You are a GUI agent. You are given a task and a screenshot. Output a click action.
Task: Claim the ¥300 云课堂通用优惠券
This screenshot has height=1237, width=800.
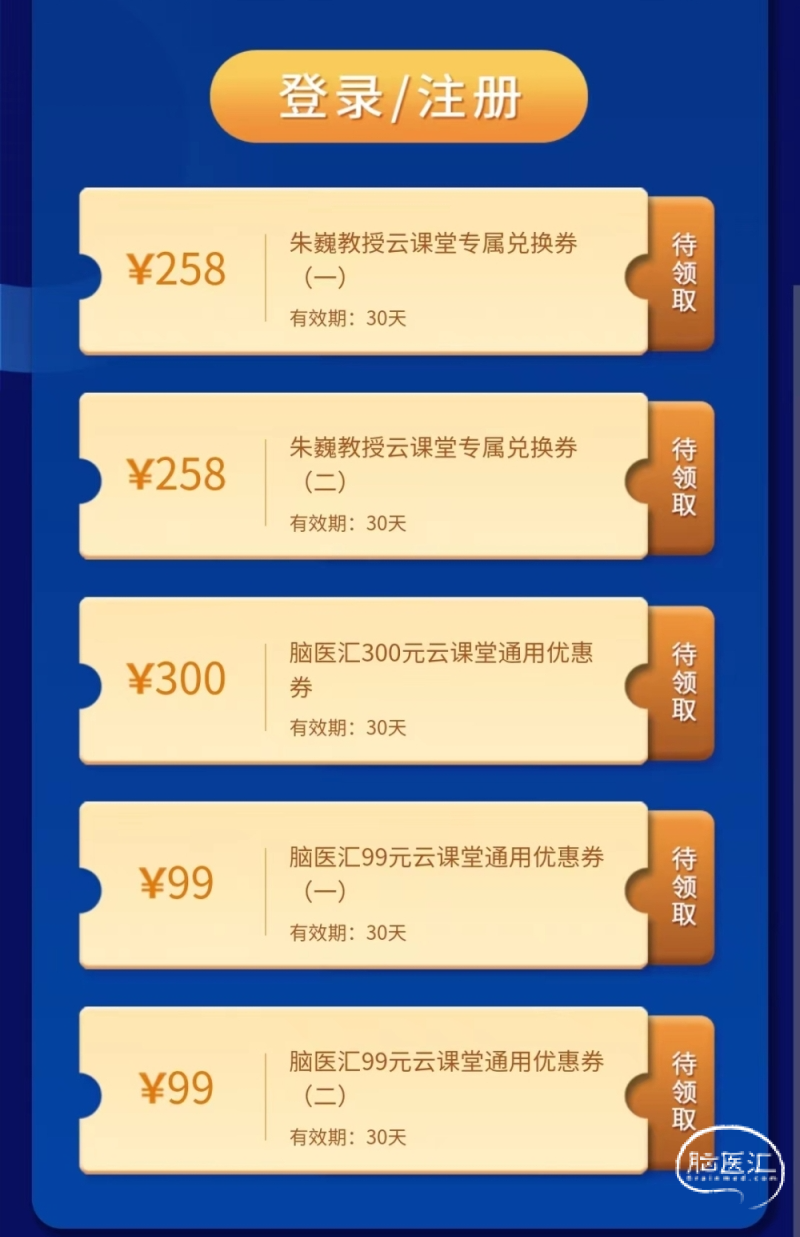click(x=683, y=683)
